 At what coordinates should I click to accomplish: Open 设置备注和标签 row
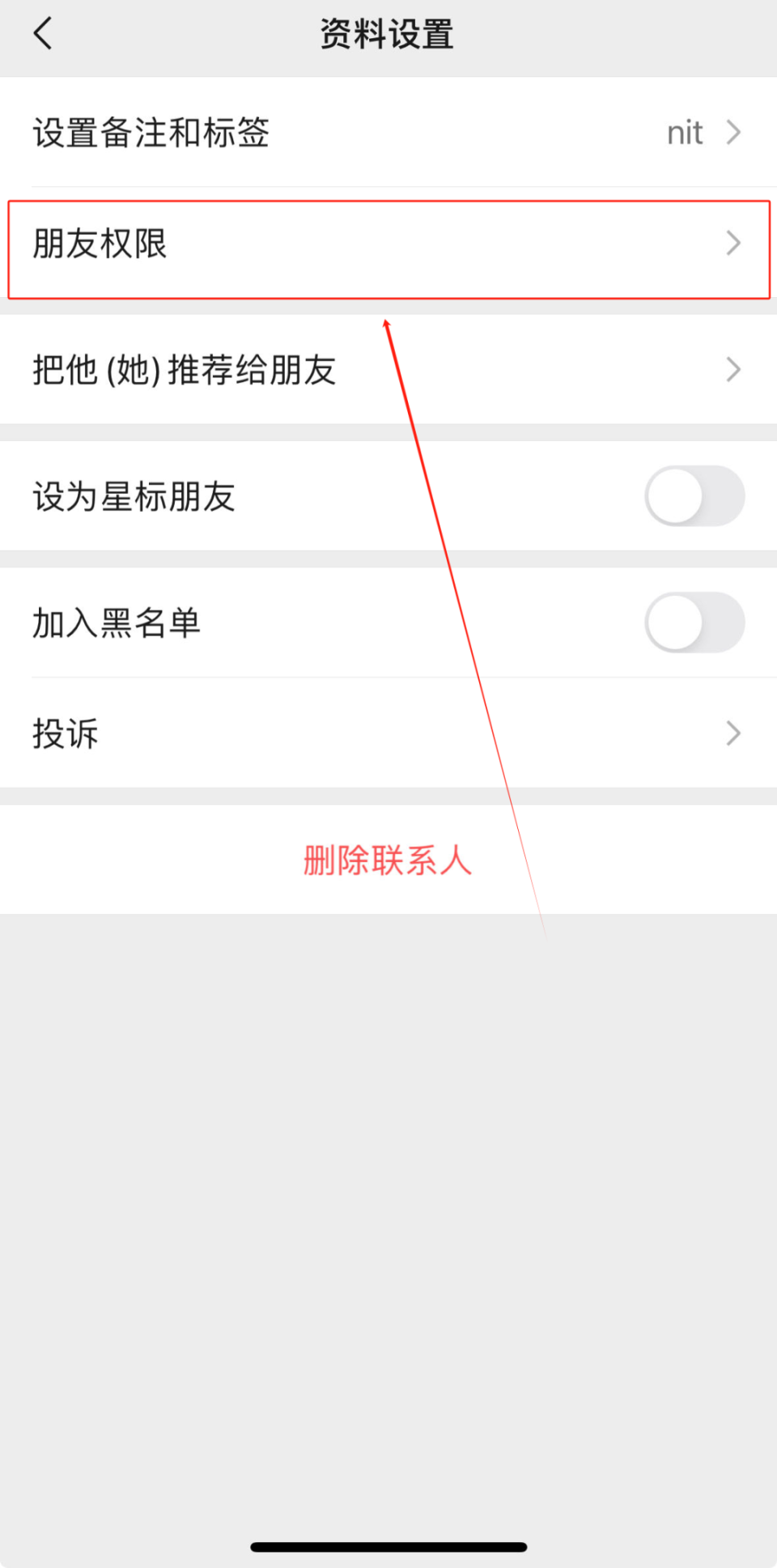(388, 133)
